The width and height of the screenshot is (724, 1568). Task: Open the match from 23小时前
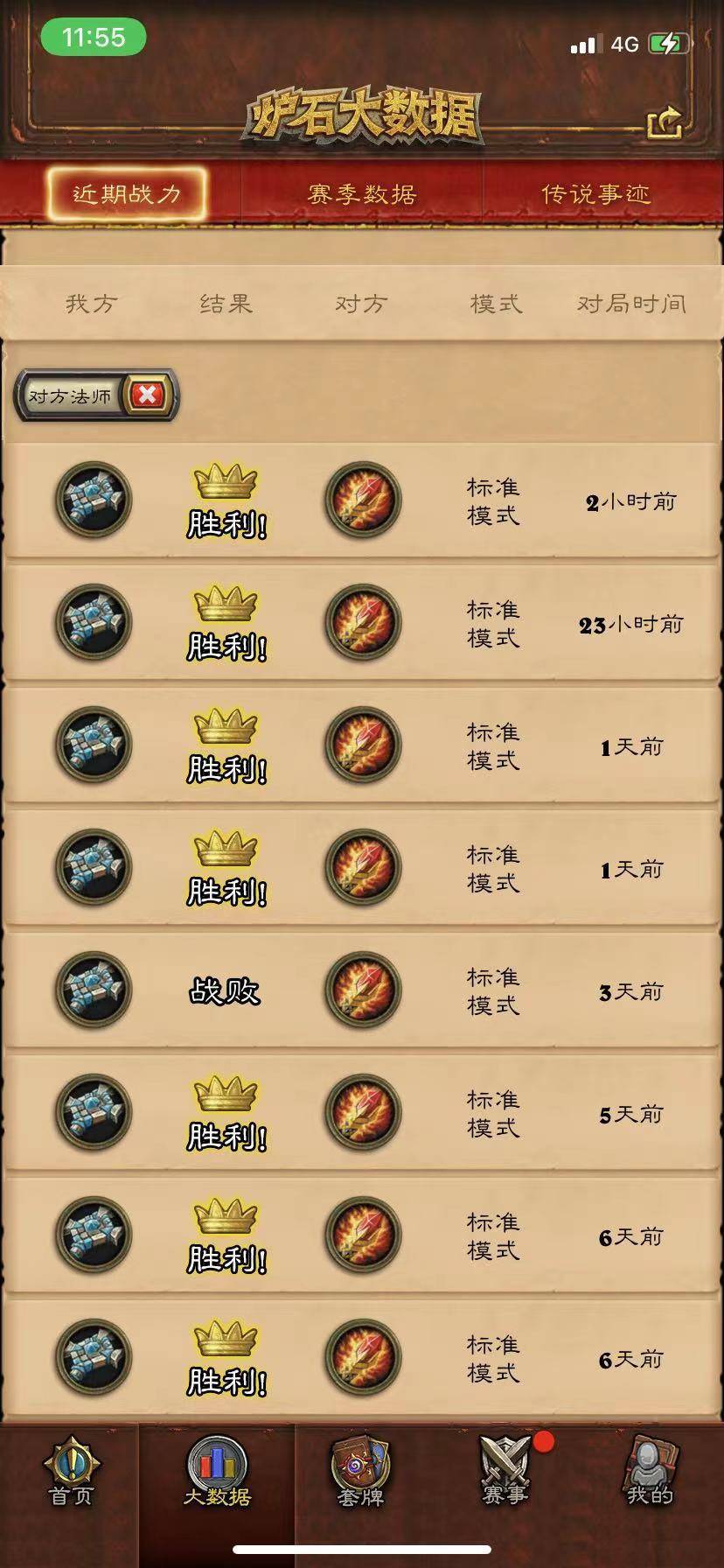(362, 623)
